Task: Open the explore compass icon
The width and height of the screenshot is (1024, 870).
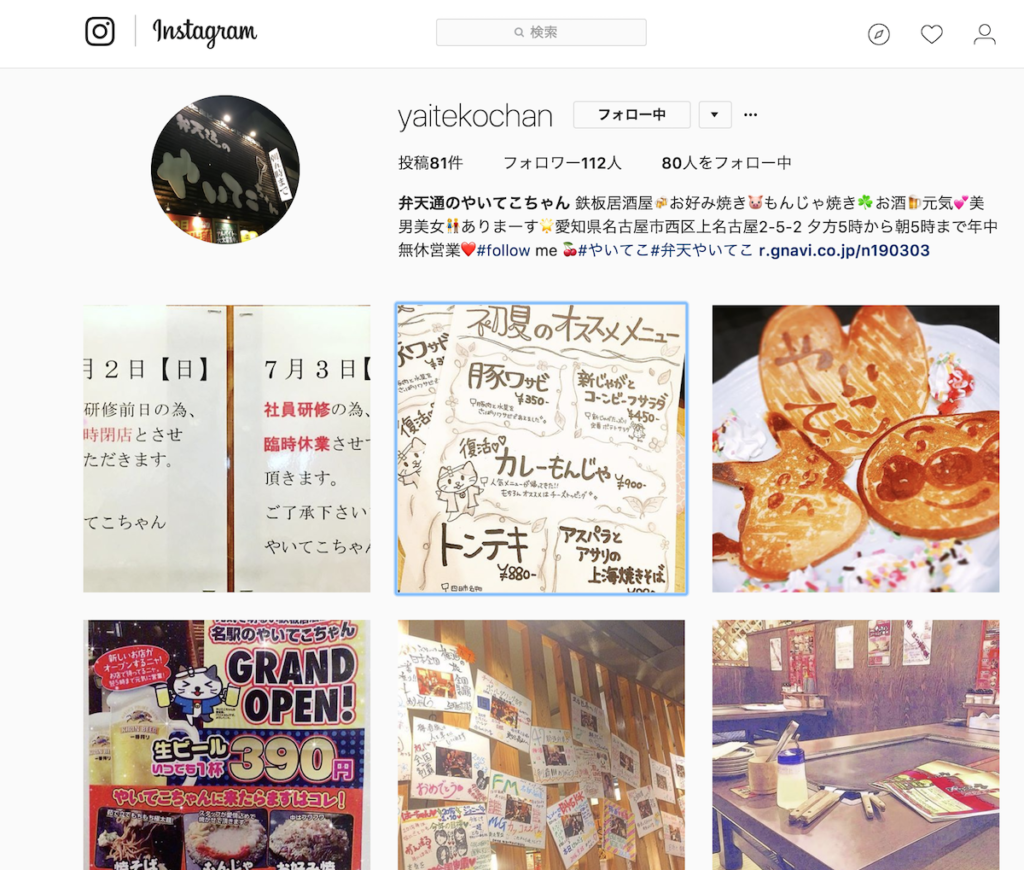Action: pyautogui.click(x=878, y=34)
